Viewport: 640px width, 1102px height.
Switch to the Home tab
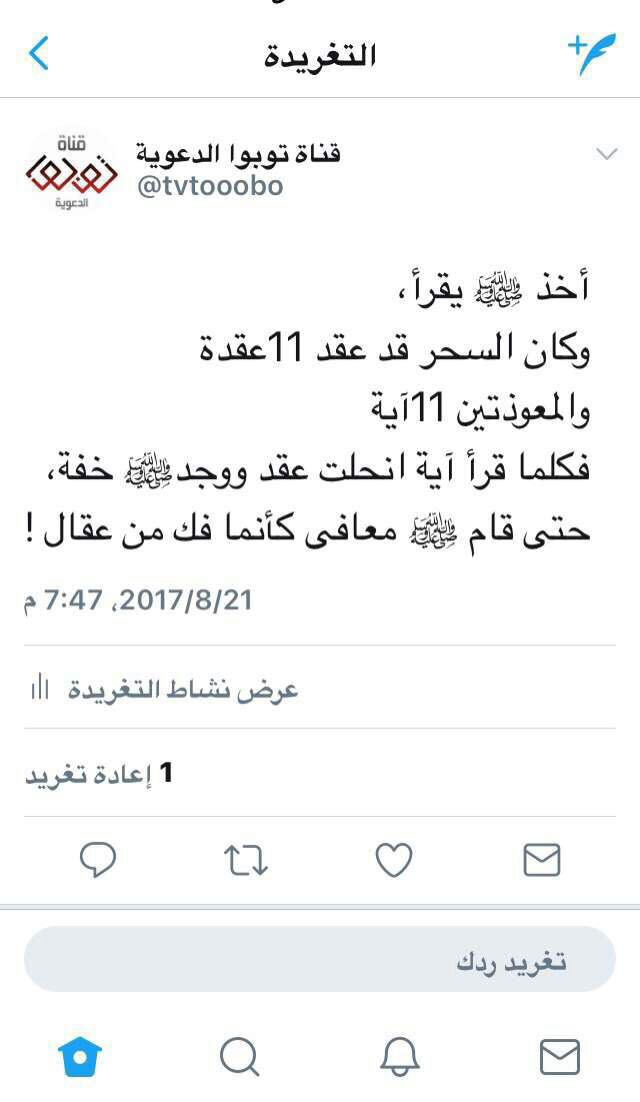point(80,1056)
